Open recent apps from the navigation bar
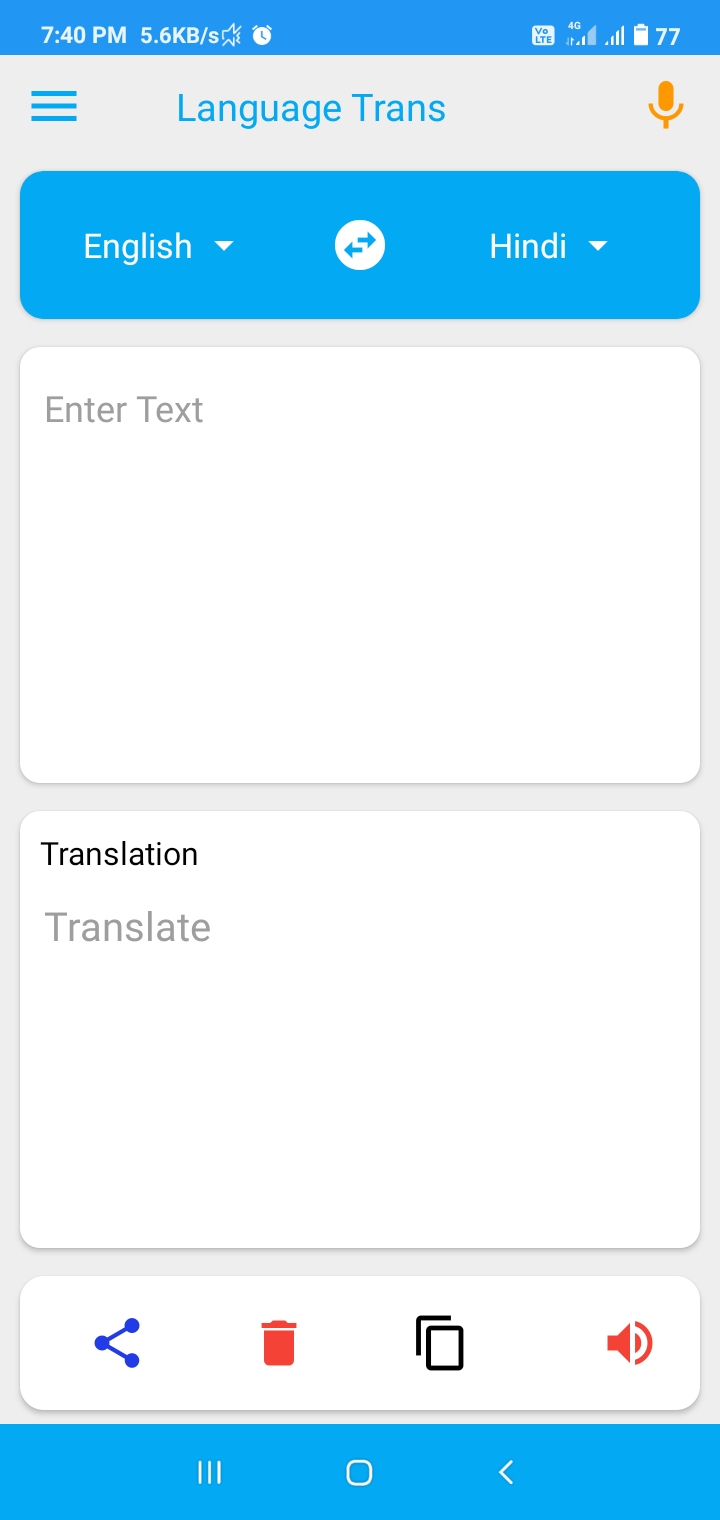The width and height of the screenshot is (720, 1520). [210, 1472]
